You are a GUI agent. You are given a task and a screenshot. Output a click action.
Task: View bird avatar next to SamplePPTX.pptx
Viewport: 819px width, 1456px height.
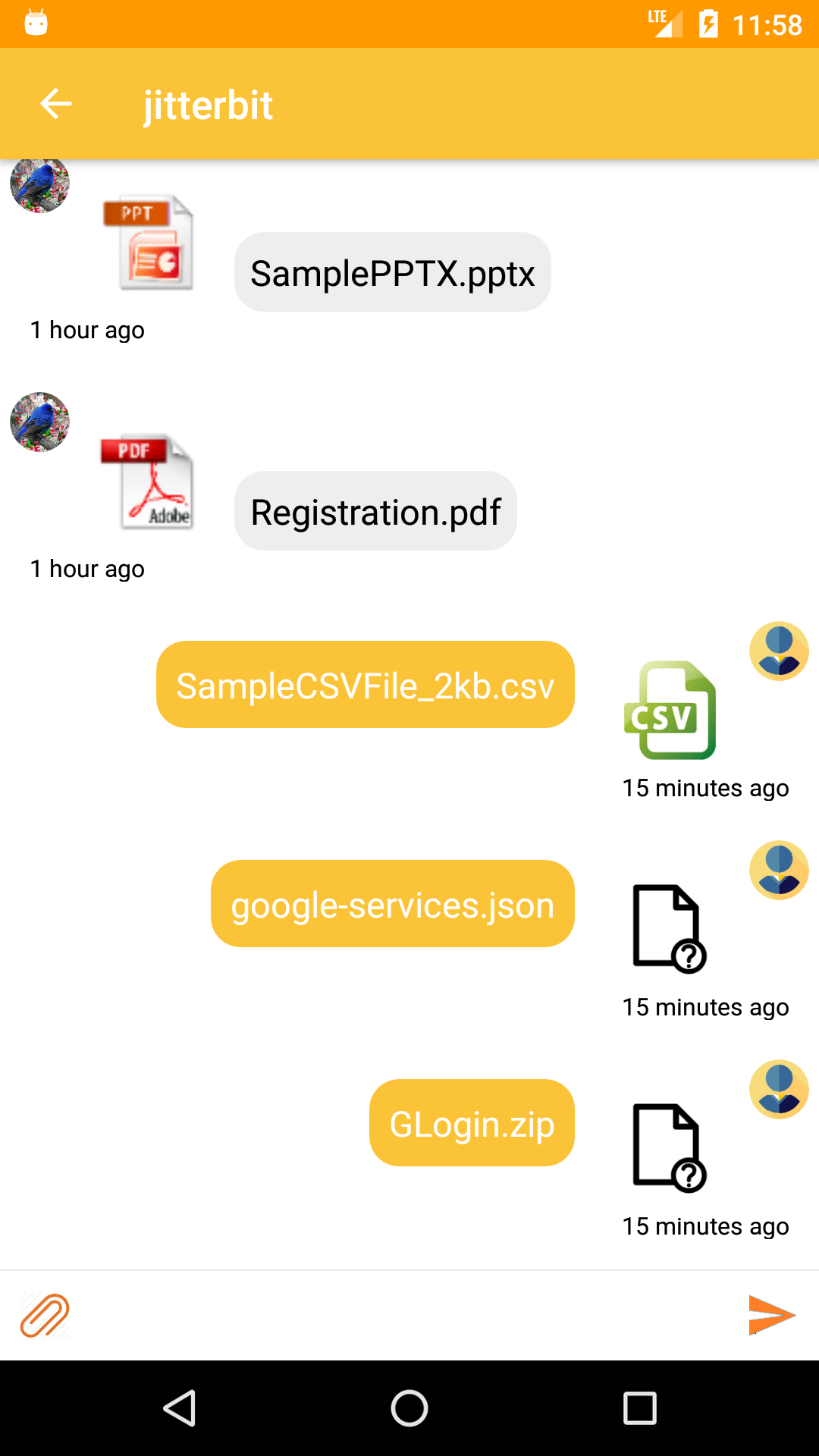pos(39,184)
